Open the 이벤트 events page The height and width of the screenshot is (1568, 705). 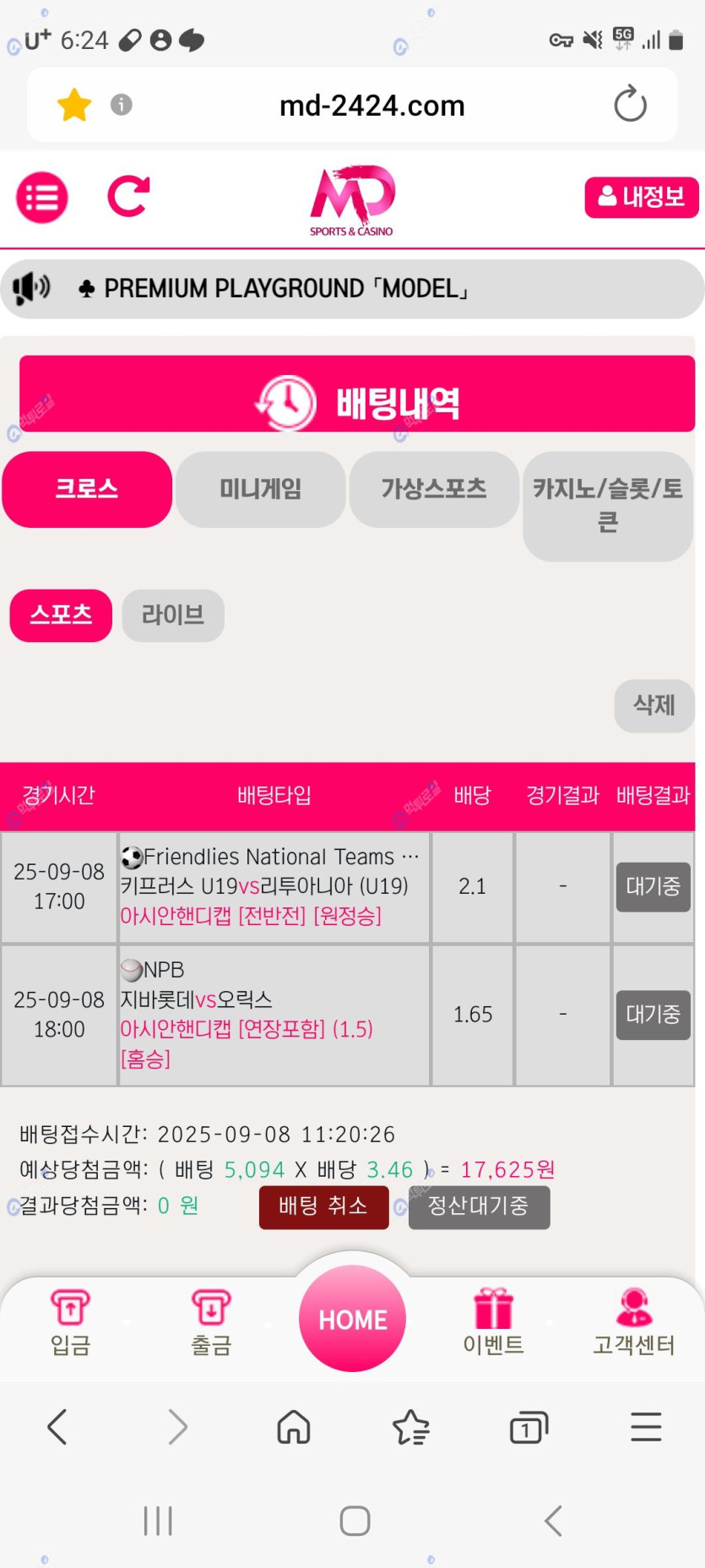pyautogui.click(x=493, y=1322)
